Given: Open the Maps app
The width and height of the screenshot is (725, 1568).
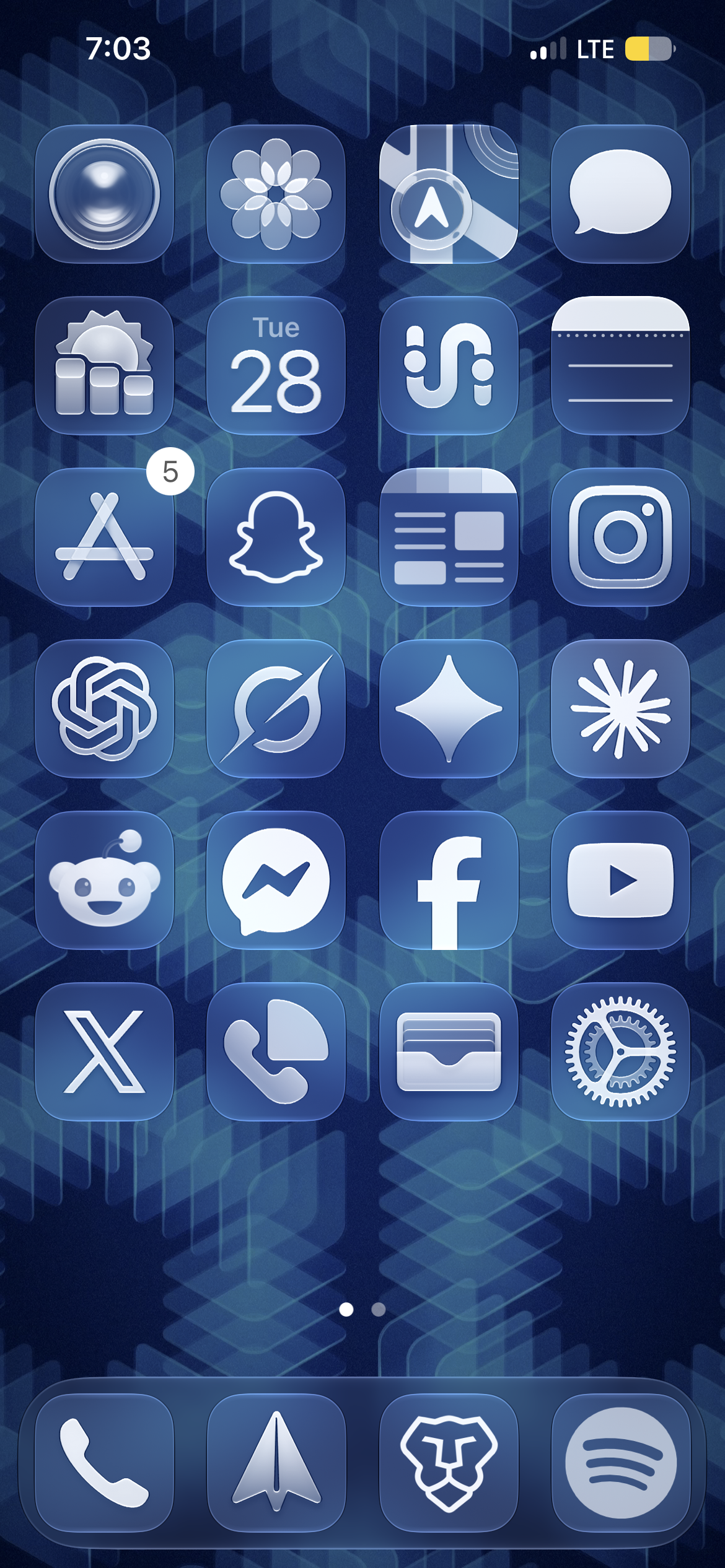Looking at the screenshot, I should tap(449, 194).
